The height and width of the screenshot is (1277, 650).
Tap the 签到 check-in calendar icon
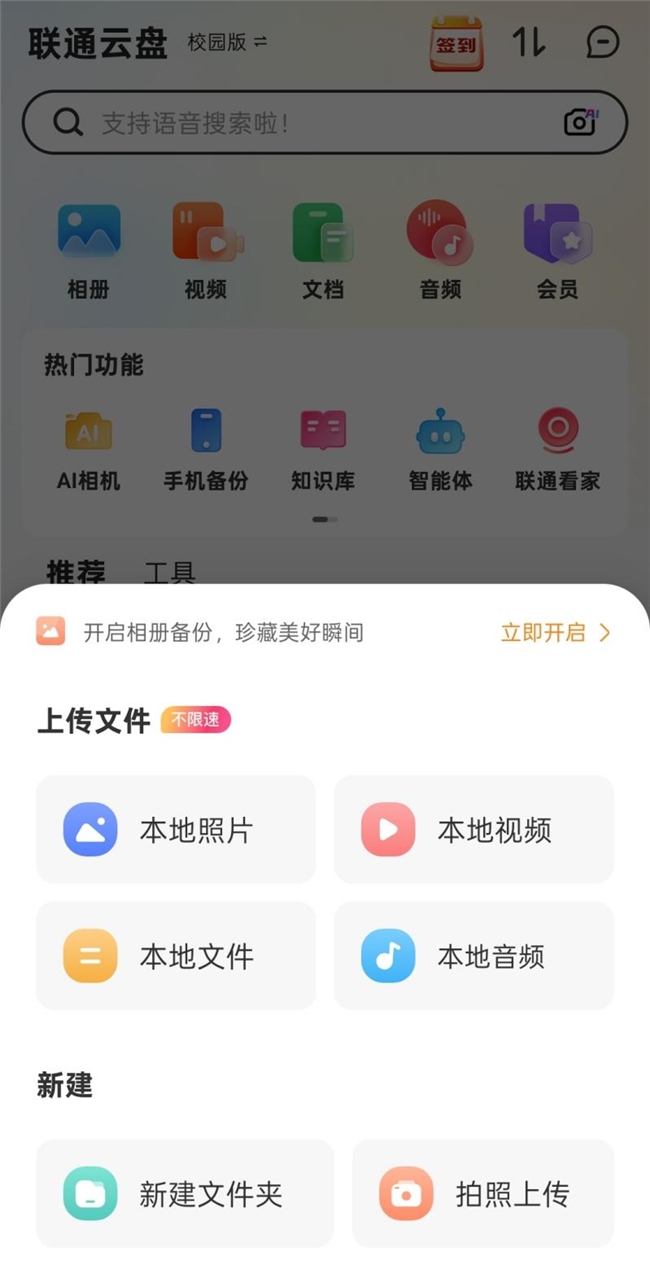456,44
